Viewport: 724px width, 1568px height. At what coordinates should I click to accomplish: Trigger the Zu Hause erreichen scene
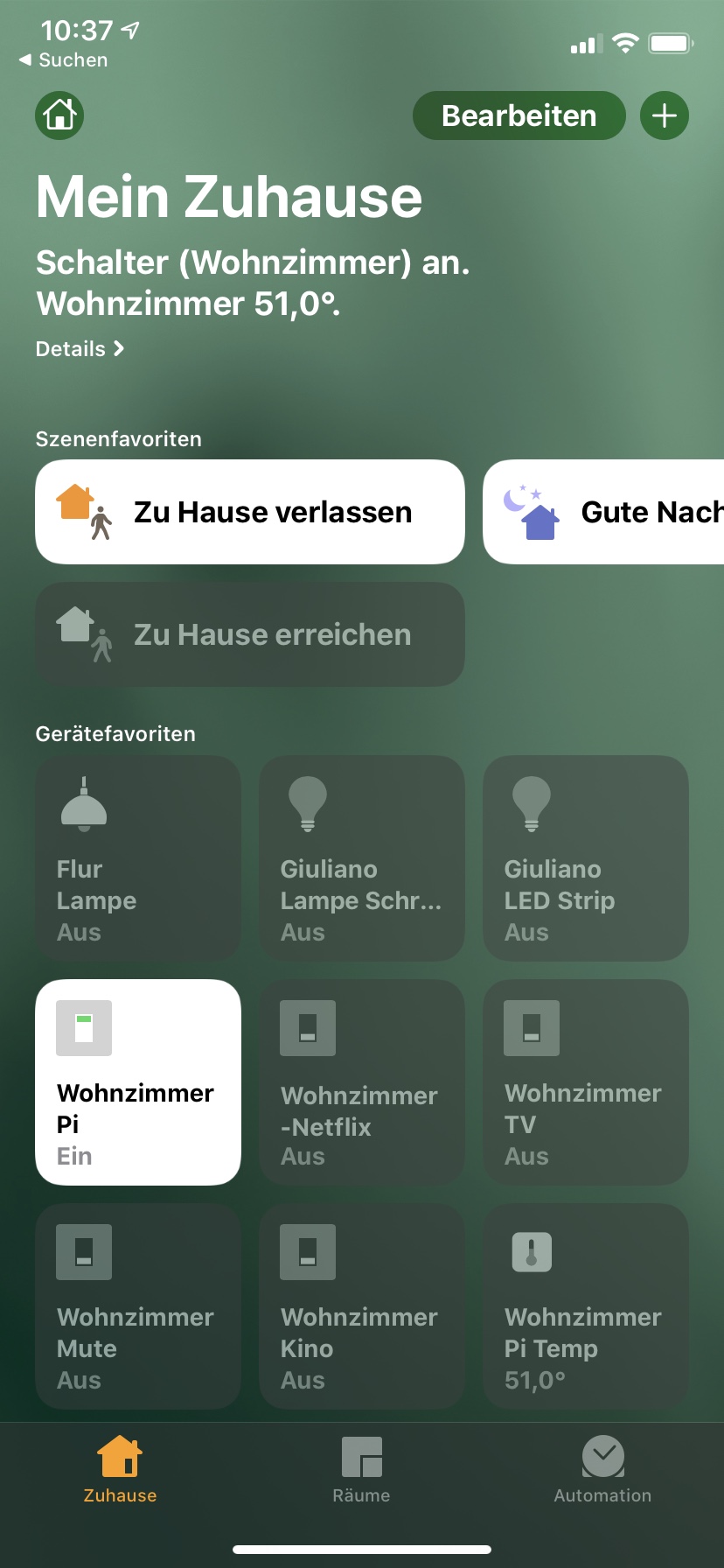(250, 634)
